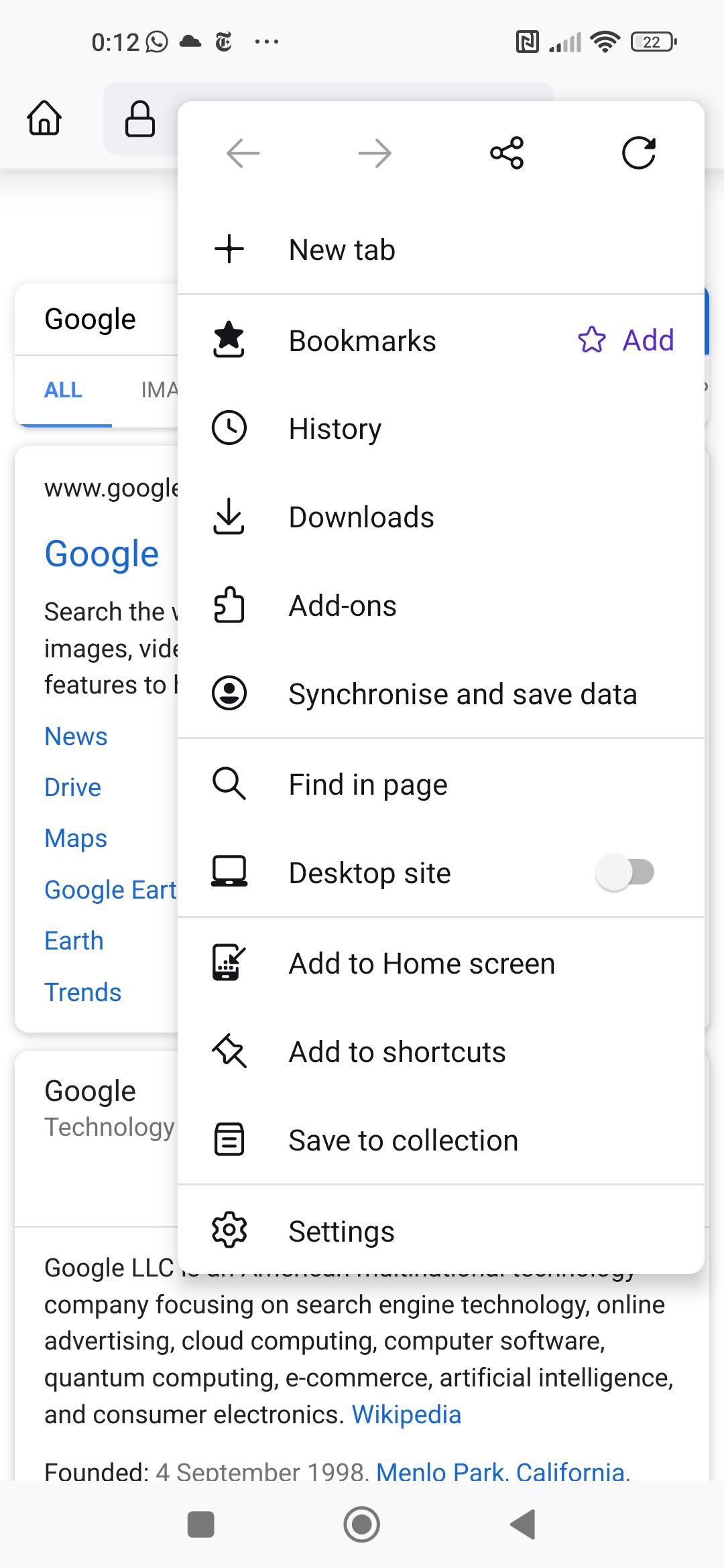Open Find in page
The image size is (724, 1568).
point(367,783)
